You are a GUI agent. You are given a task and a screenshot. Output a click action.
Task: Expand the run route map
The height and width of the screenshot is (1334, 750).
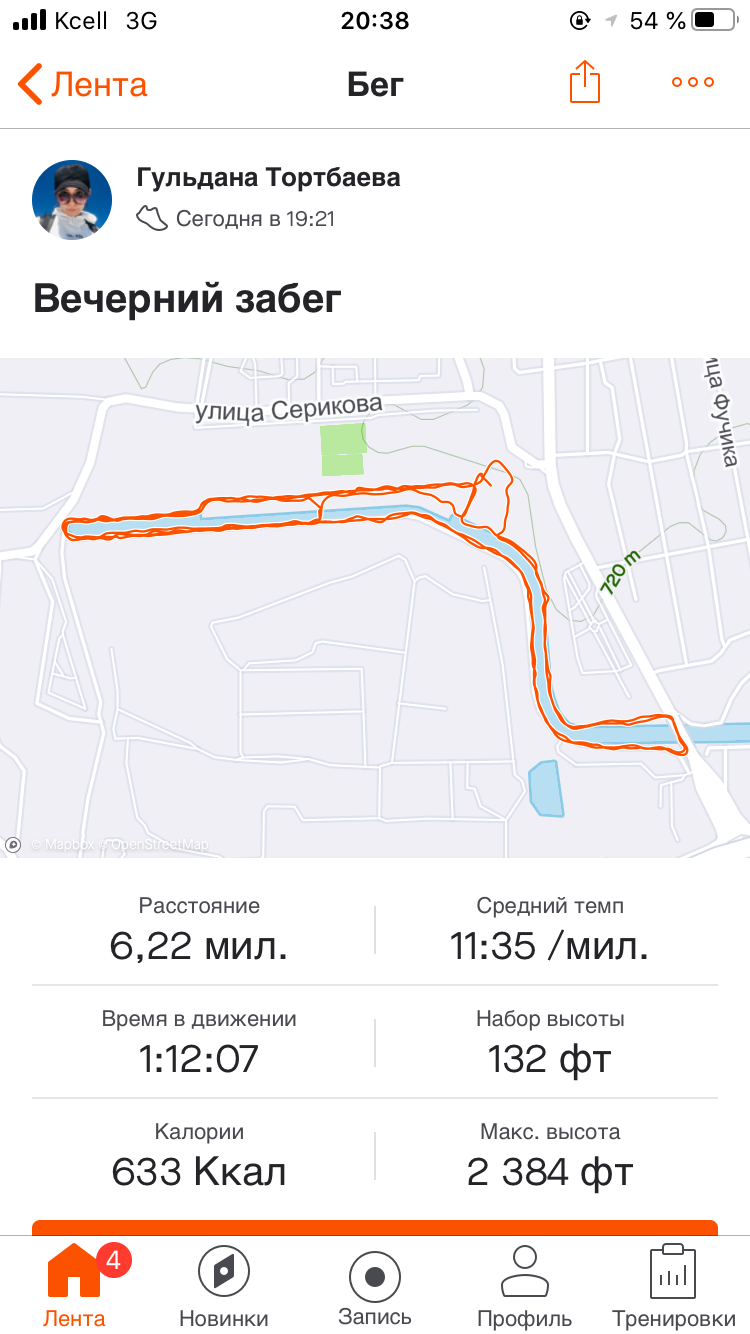(x=375, y=607)
